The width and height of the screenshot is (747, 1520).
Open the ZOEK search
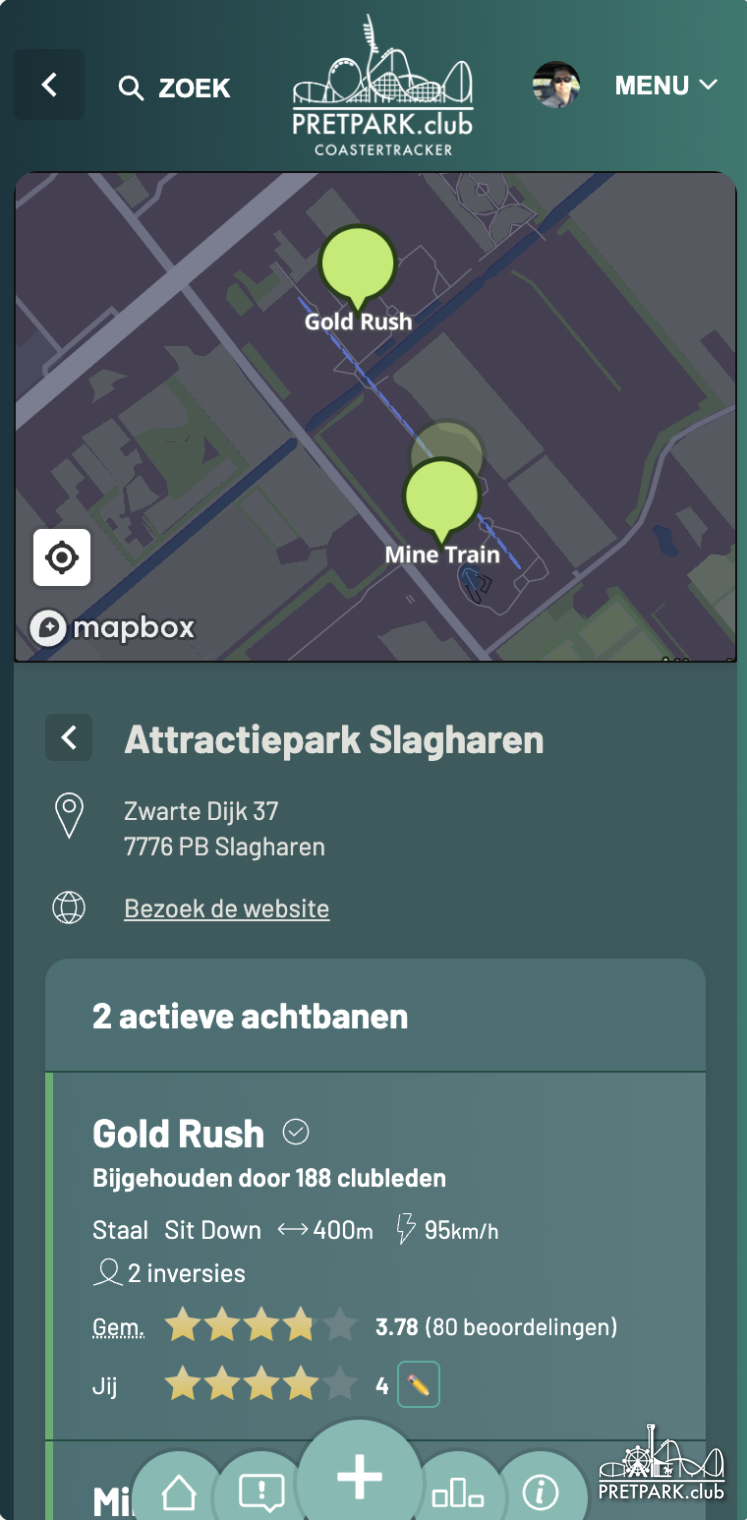[175, 88]
